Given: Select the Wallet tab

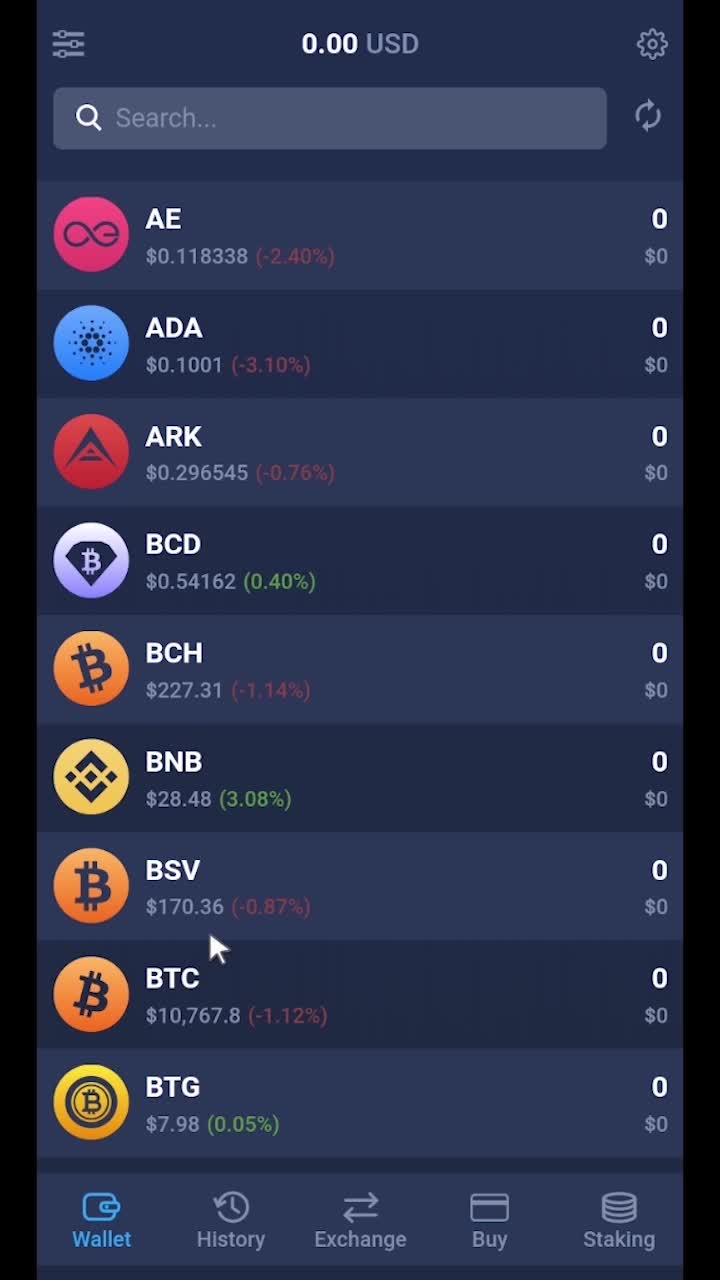Looking at the screenshot, I should 101,1221.
